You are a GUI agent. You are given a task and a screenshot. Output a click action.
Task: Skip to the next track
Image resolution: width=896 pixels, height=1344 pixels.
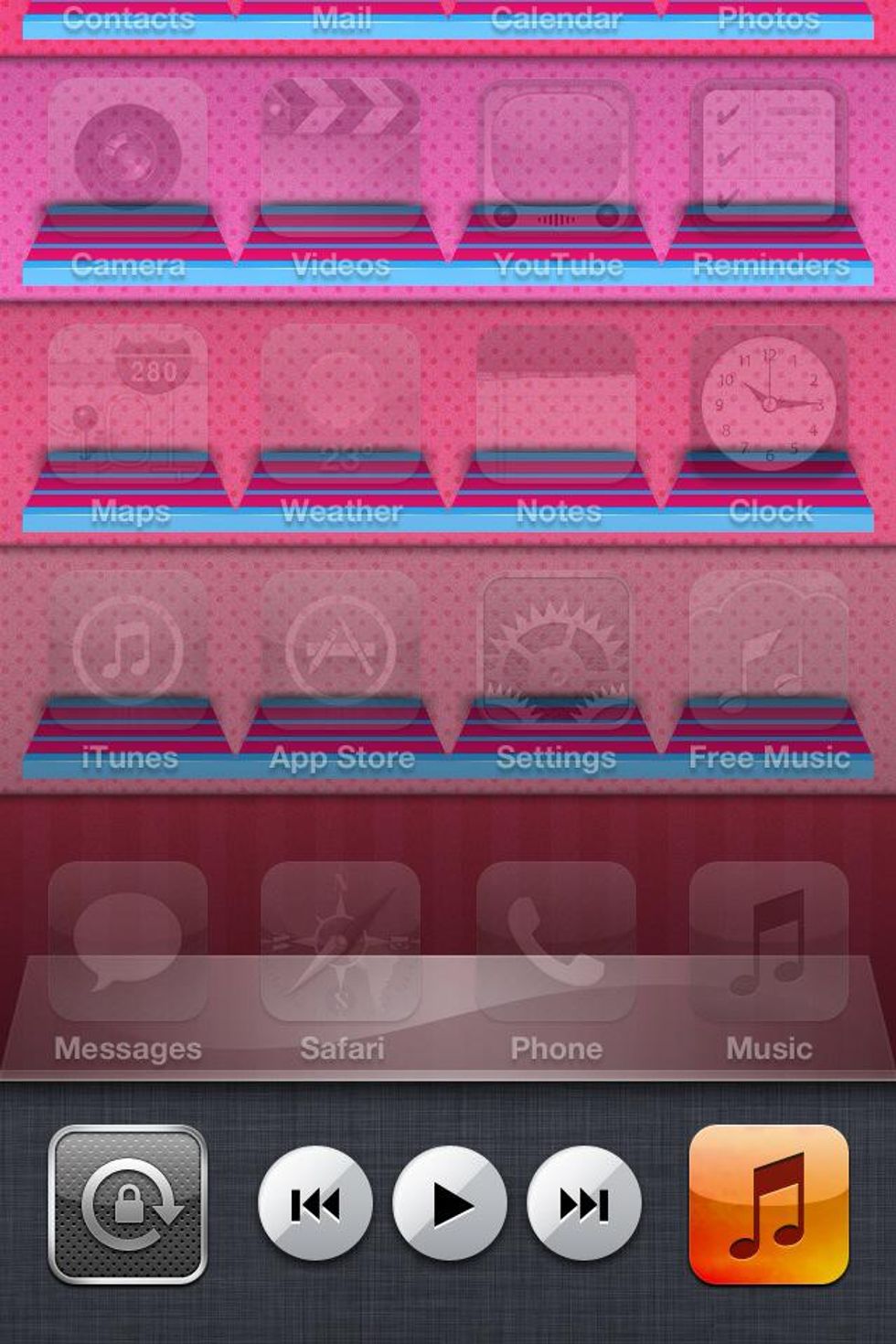coord(583,1204)
